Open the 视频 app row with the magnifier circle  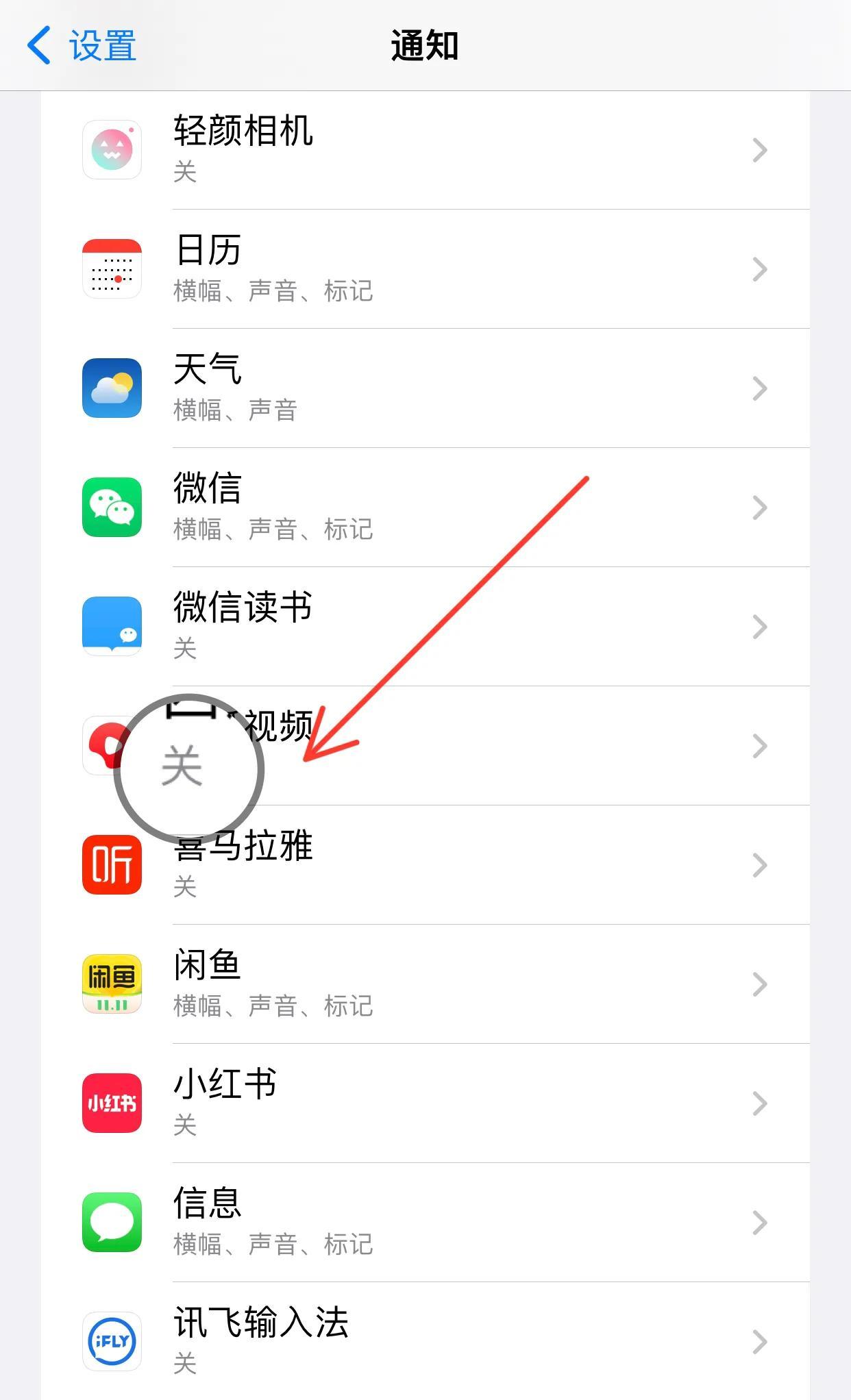coord(425,746)
